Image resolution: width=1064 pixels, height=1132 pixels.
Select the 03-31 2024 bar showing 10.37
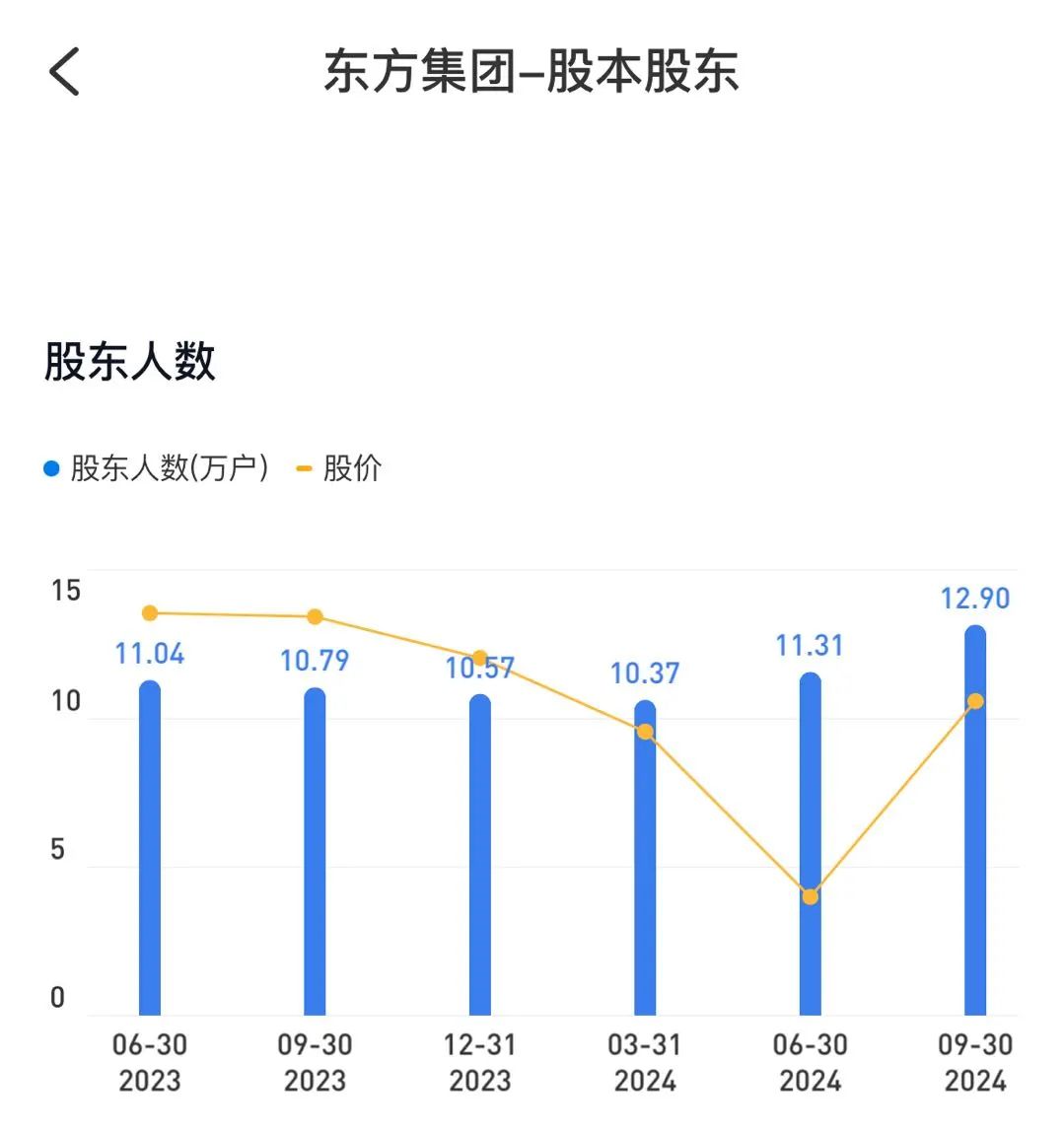645,858
